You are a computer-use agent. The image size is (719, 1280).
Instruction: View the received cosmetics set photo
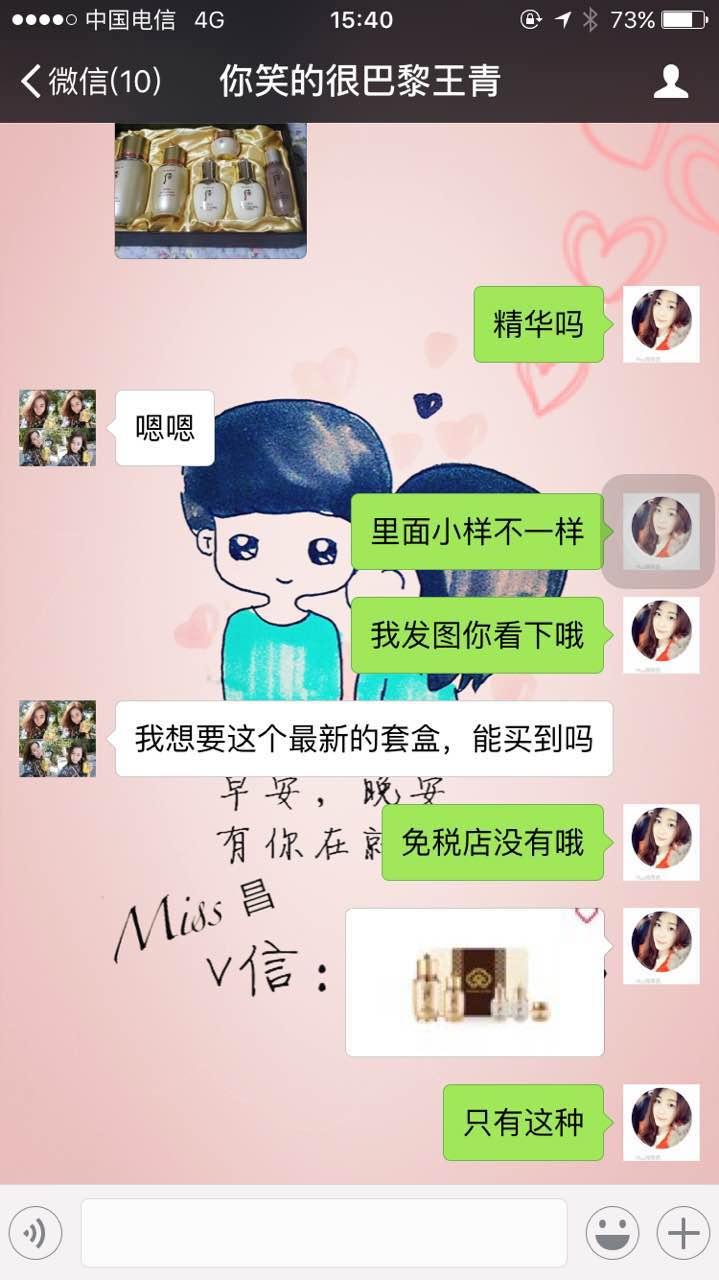(x=210, y=190)
